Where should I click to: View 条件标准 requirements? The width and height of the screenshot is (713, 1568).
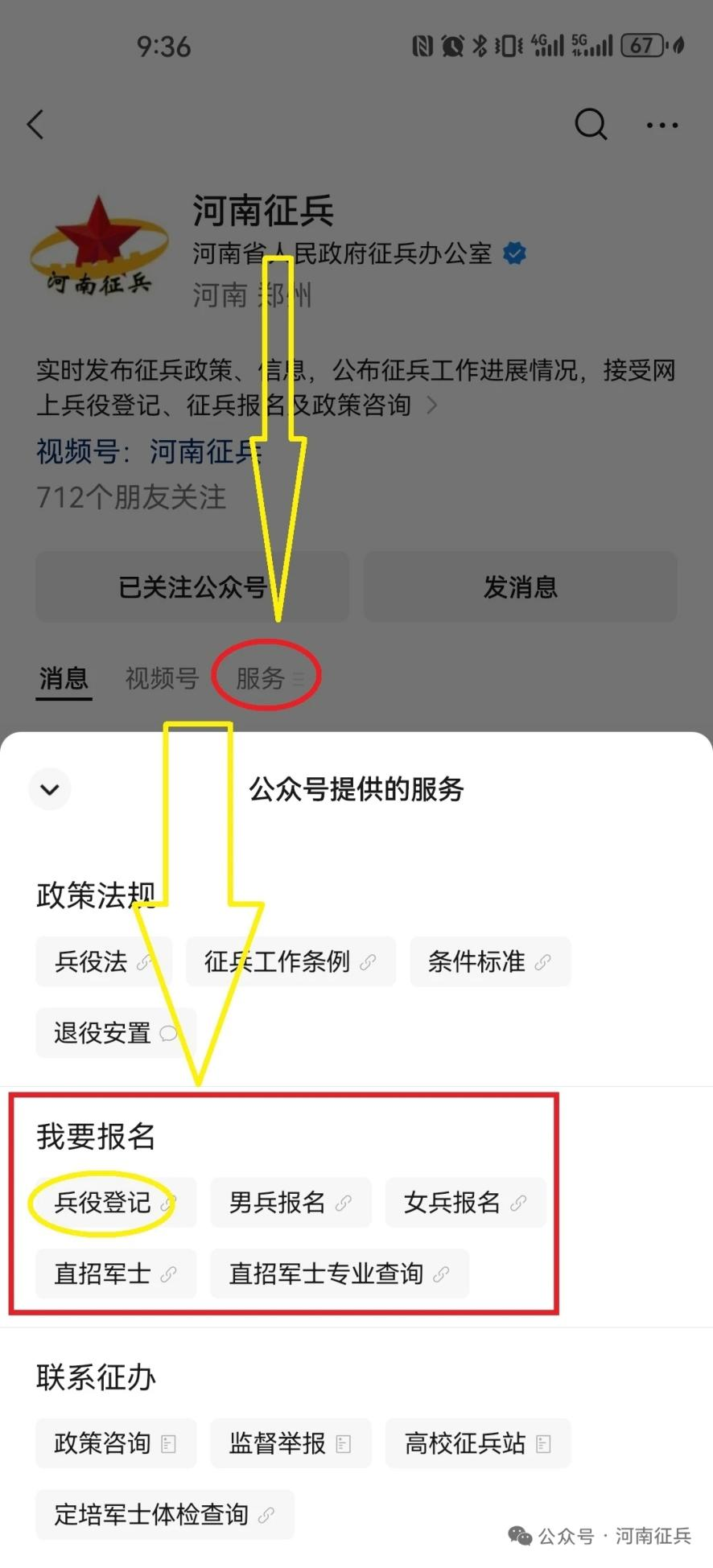click(x=489, y=961)
